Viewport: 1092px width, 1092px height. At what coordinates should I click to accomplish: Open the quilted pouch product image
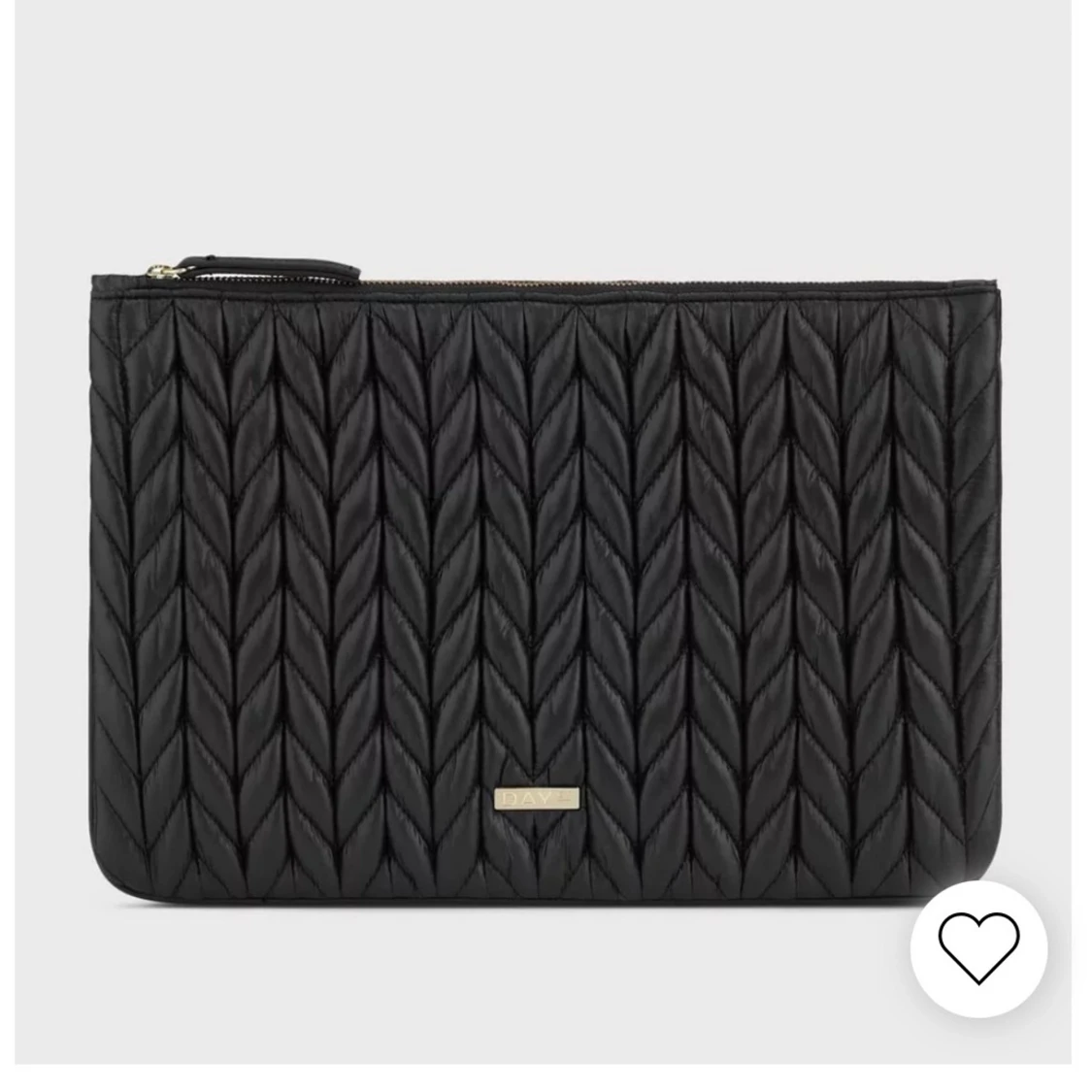point(545,582)
